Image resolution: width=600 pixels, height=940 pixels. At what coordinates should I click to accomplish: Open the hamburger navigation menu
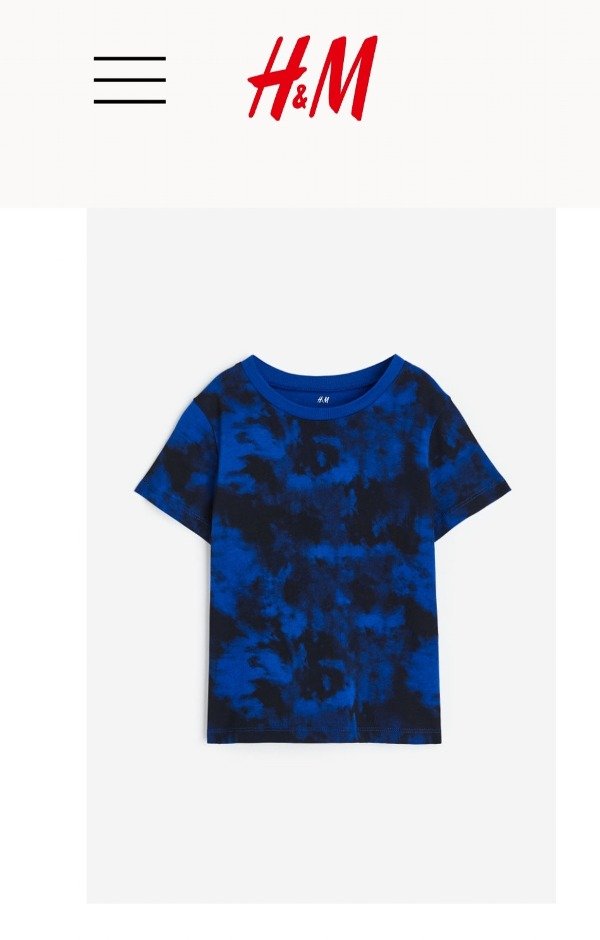point(130,80)
